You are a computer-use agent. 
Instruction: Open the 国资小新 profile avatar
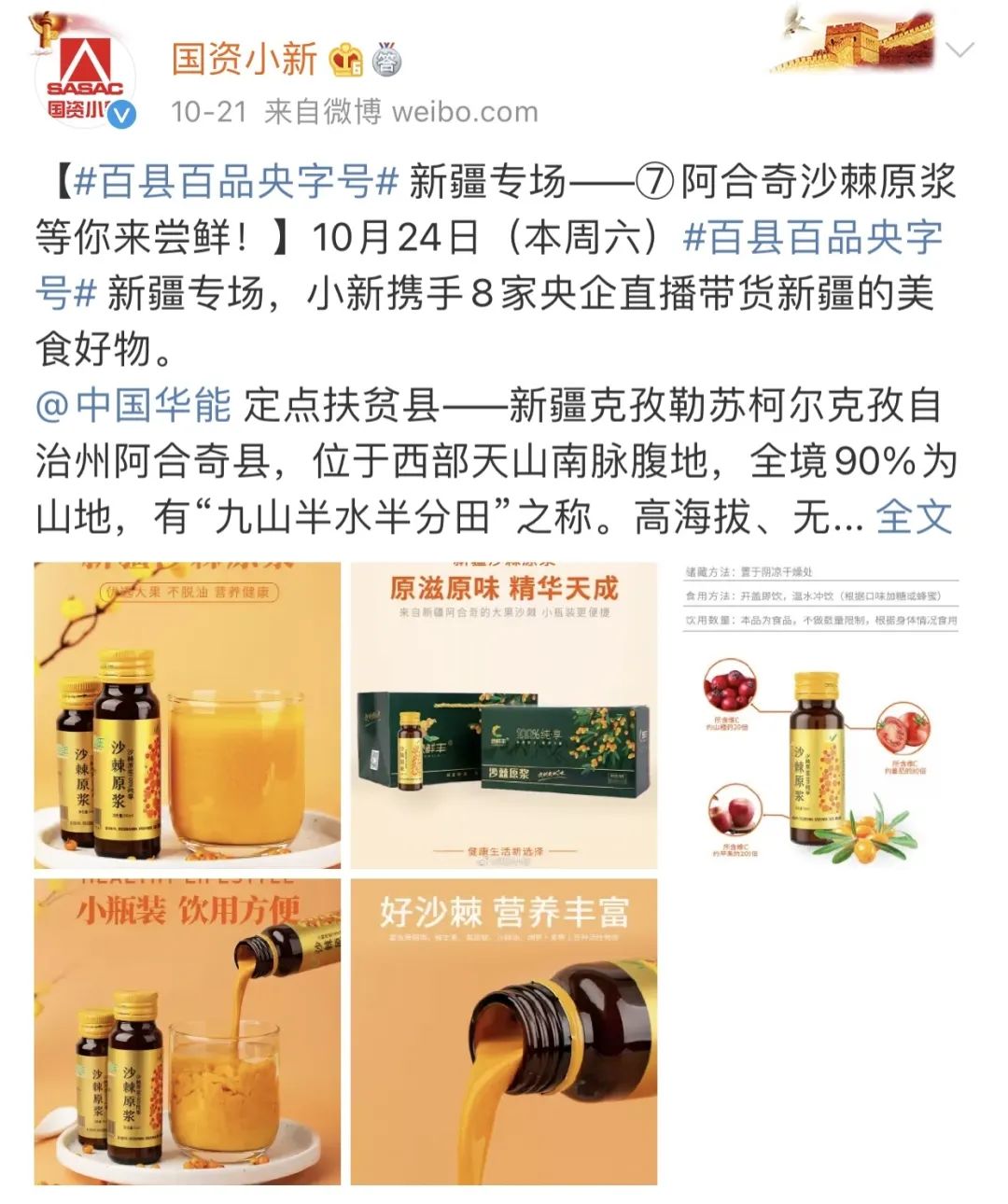point(86,82)
